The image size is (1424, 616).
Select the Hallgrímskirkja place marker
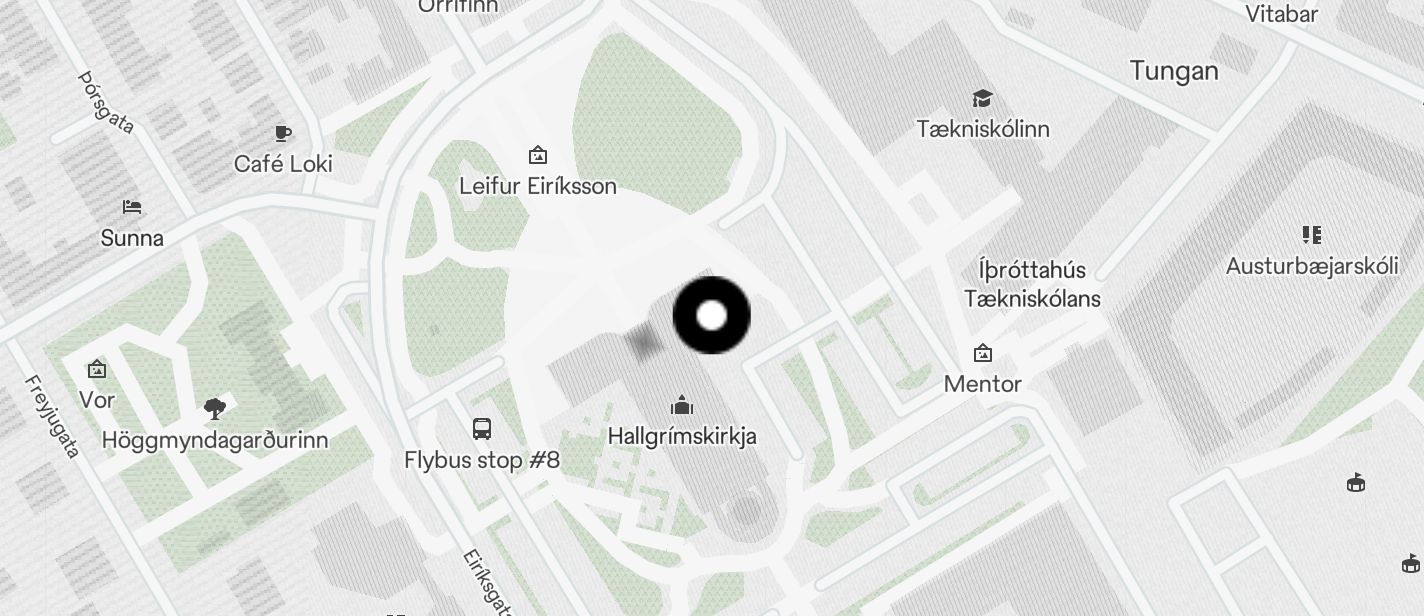pyautogui.click(x=682, y=406)
